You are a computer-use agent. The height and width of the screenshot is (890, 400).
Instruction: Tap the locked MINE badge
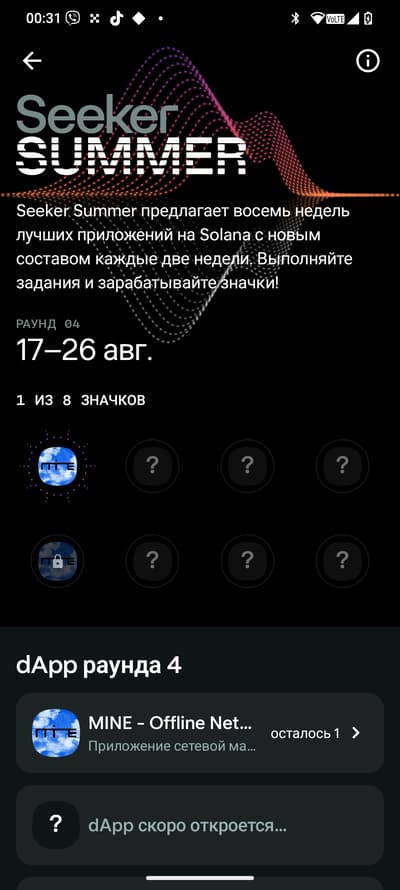57,561
